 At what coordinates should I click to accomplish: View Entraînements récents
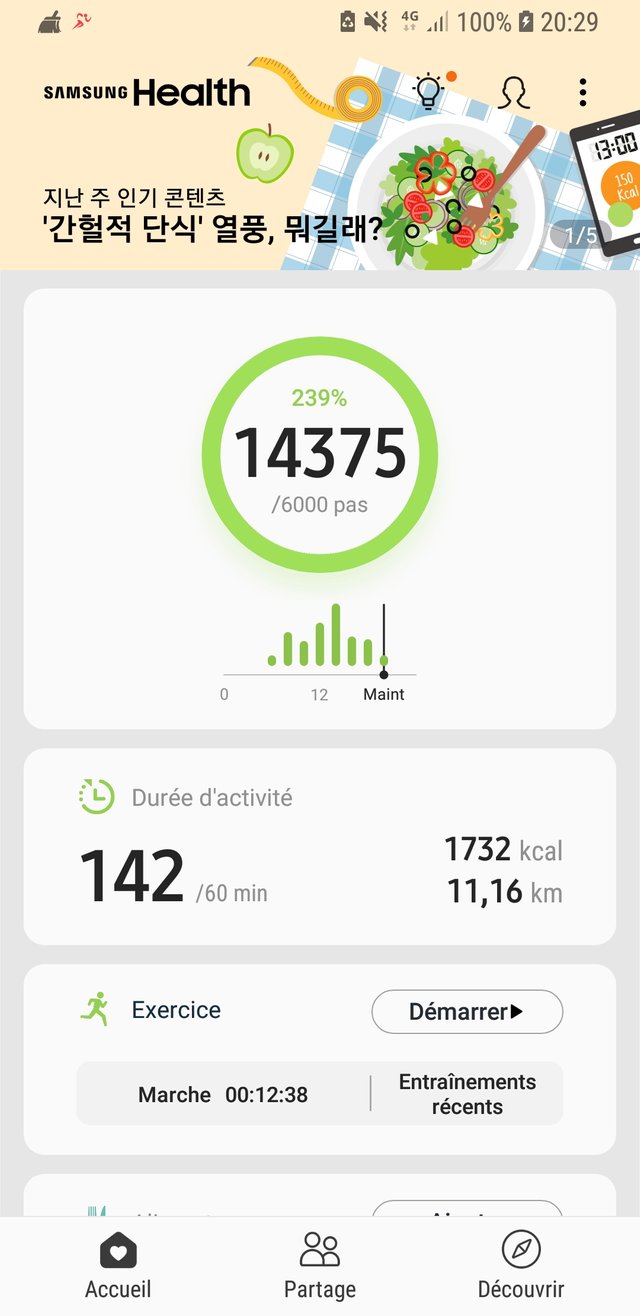pyautogui.click(x=467, y=1094)
